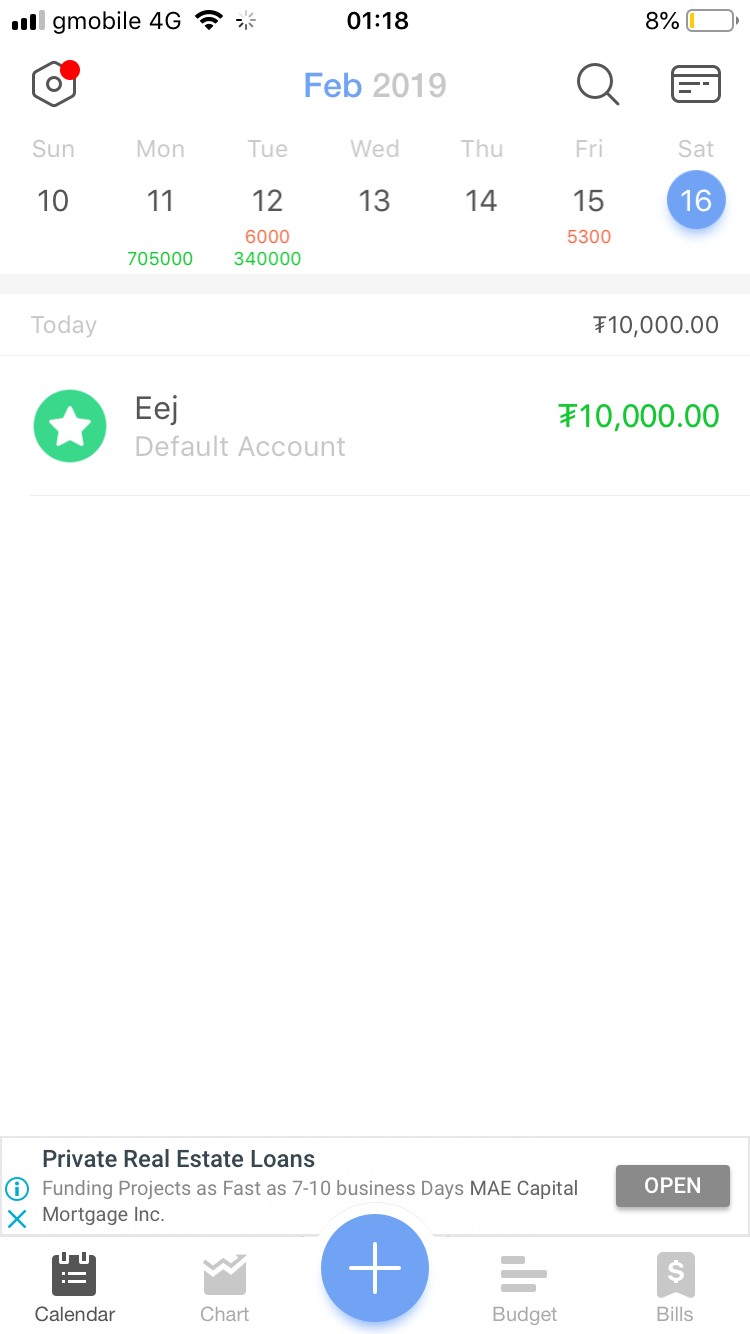Viewport: 750px width, 1334px height.
Task: Select Tuesday the 12th in calendar
Action: [267, 201]
